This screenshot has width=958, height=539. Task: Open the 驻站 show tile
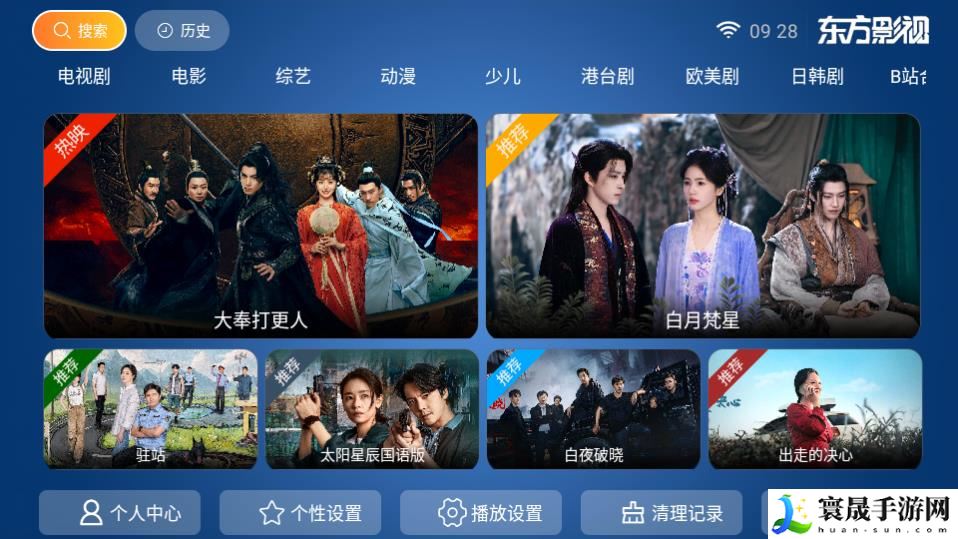click(150, 409)
